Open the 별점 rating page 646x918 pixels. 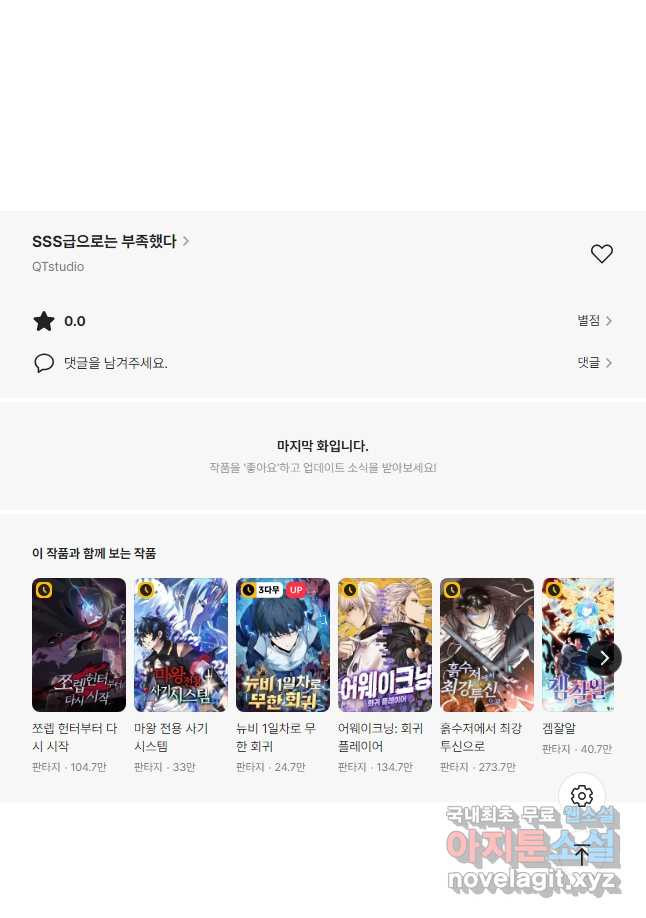click(x=594, y=321)
